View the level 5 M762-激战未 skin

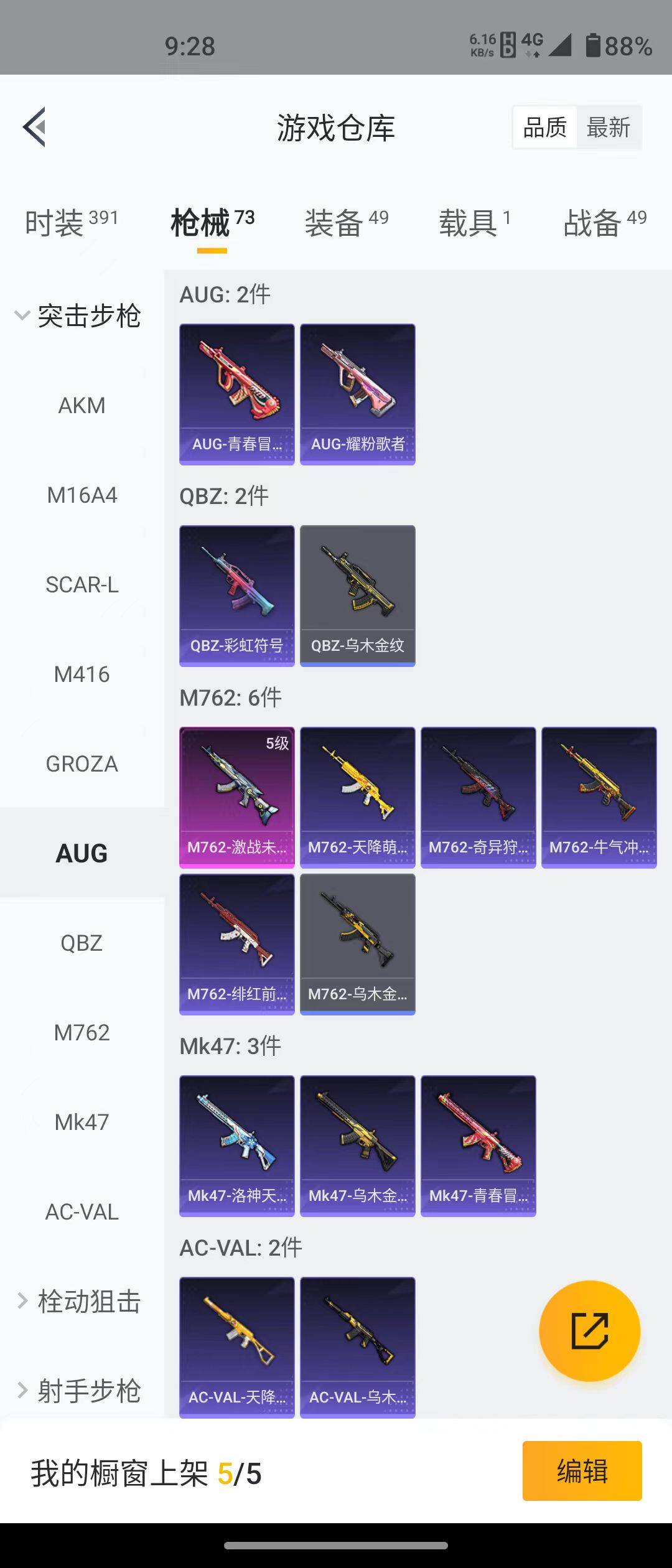click(236, 796)
